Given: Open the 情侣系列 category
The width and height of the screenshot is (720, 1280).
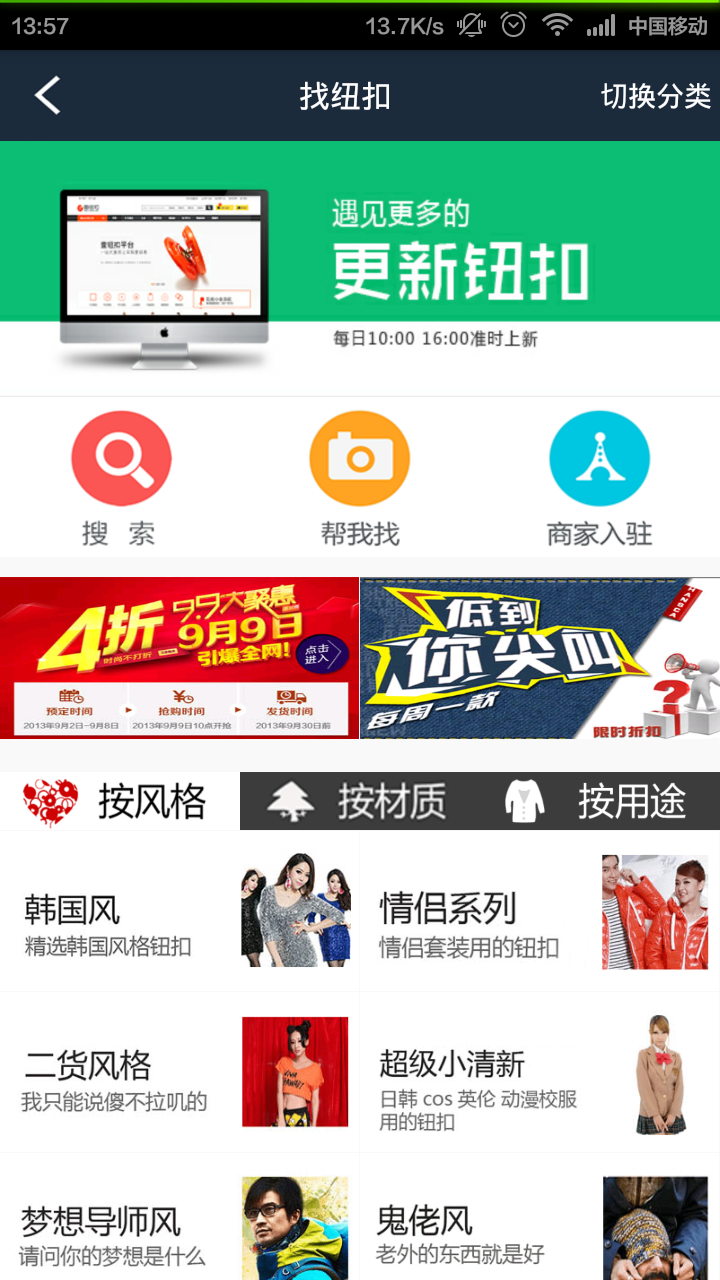Looking at the screenshot, I should tap(540, 911).
